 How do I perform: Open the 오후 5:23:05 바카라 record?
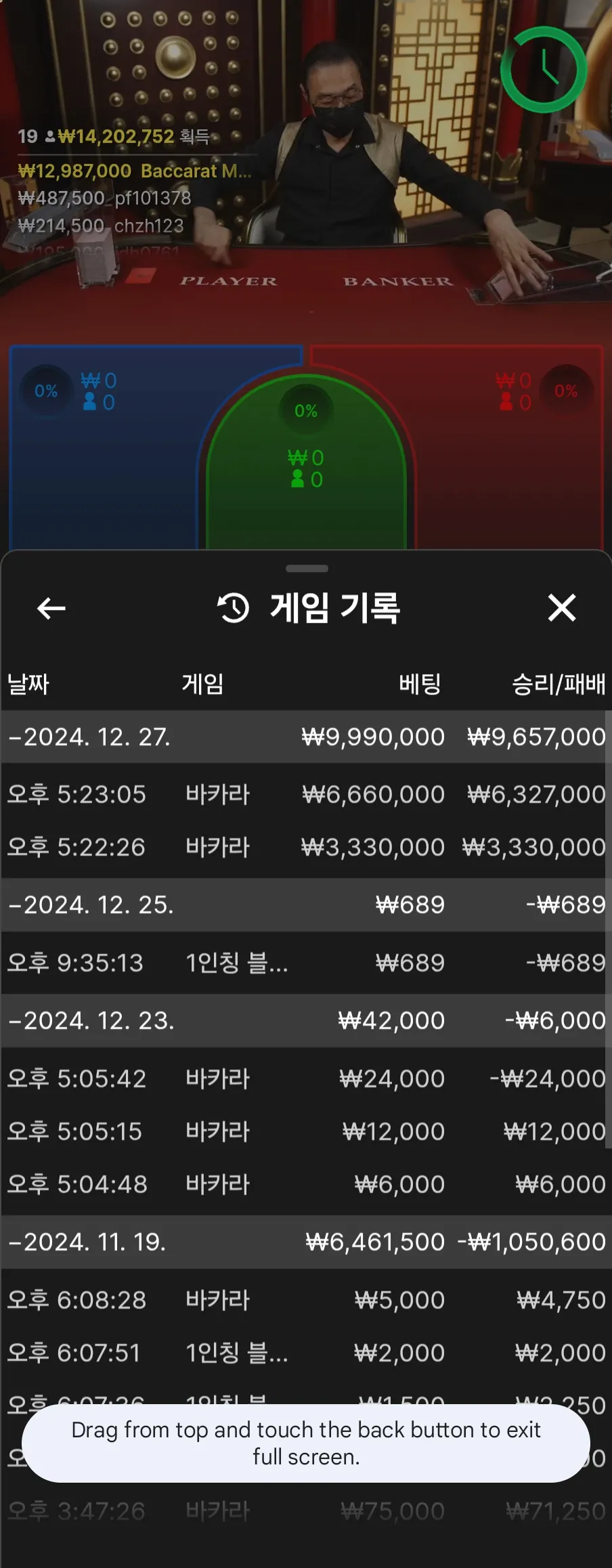[x=306, y=794]
